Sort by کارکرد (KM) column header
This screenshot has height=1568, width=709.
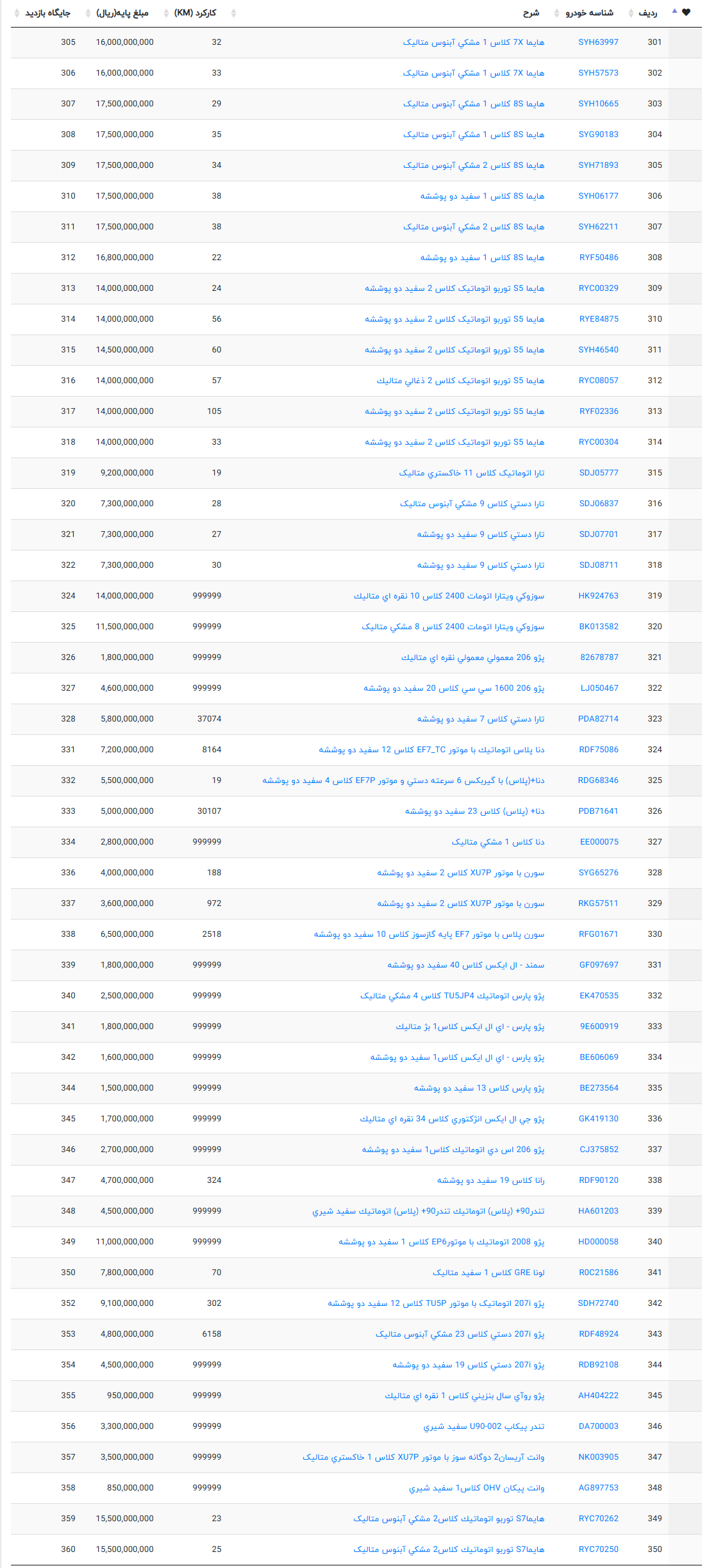[x=195, y=13]
